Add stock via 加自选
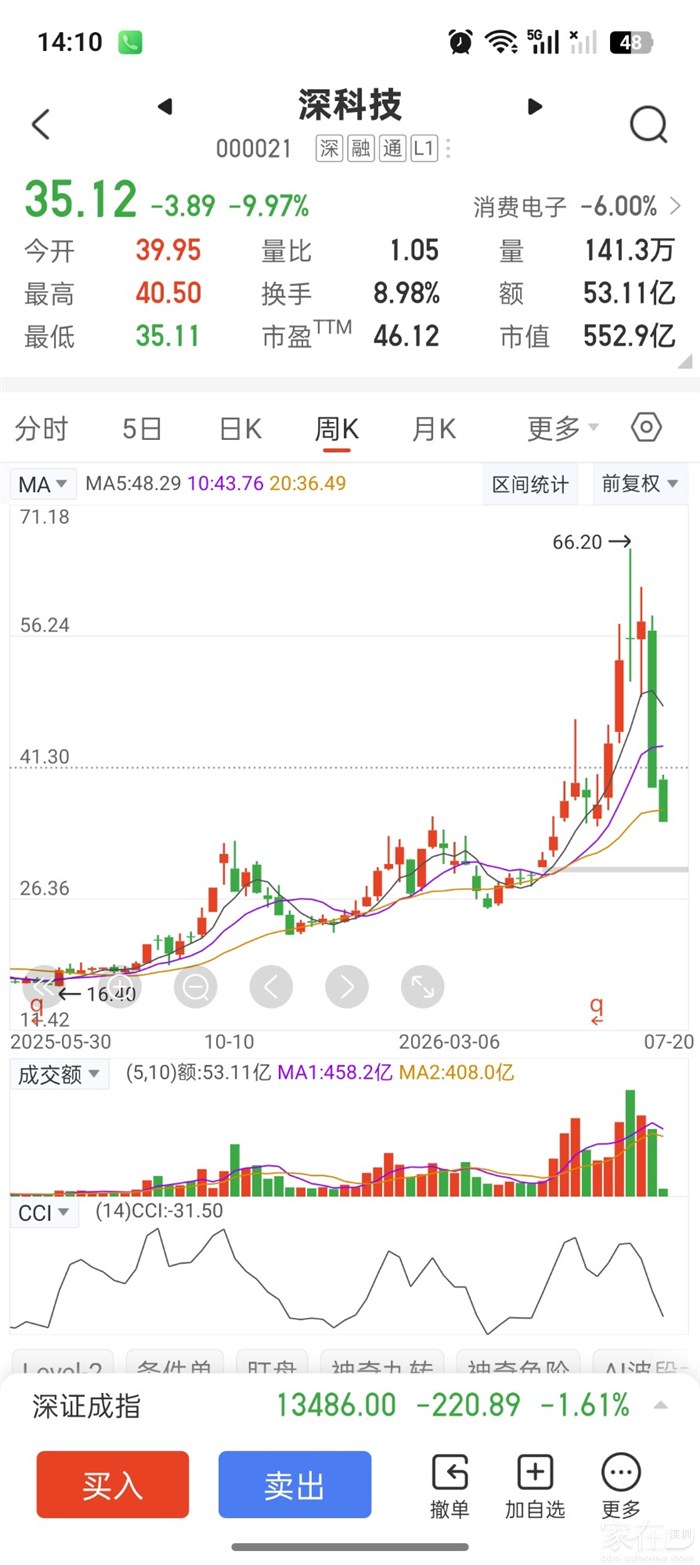Screen dimensions: 700x1565 tap(535, 1487)
